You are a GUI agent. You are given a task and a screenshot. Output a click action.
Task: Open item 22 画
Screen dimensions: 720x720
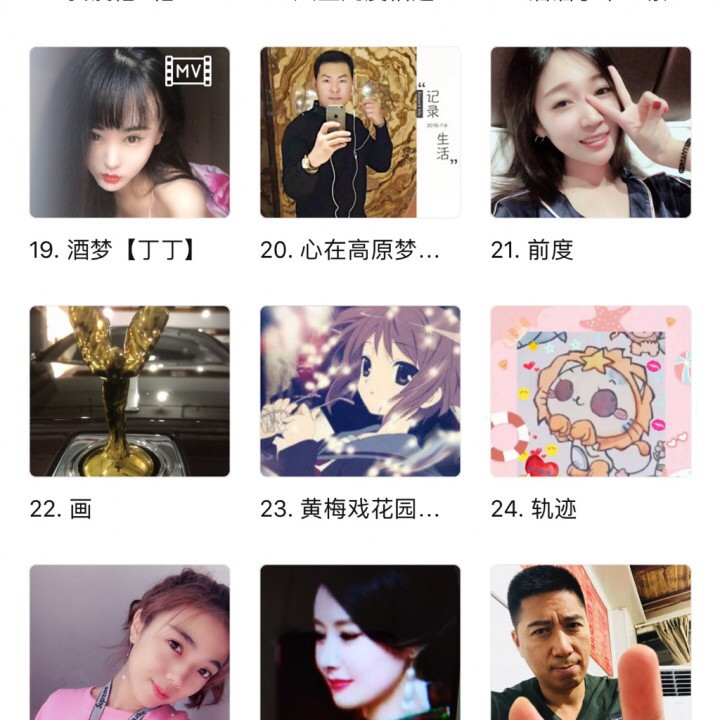[130, 391]
